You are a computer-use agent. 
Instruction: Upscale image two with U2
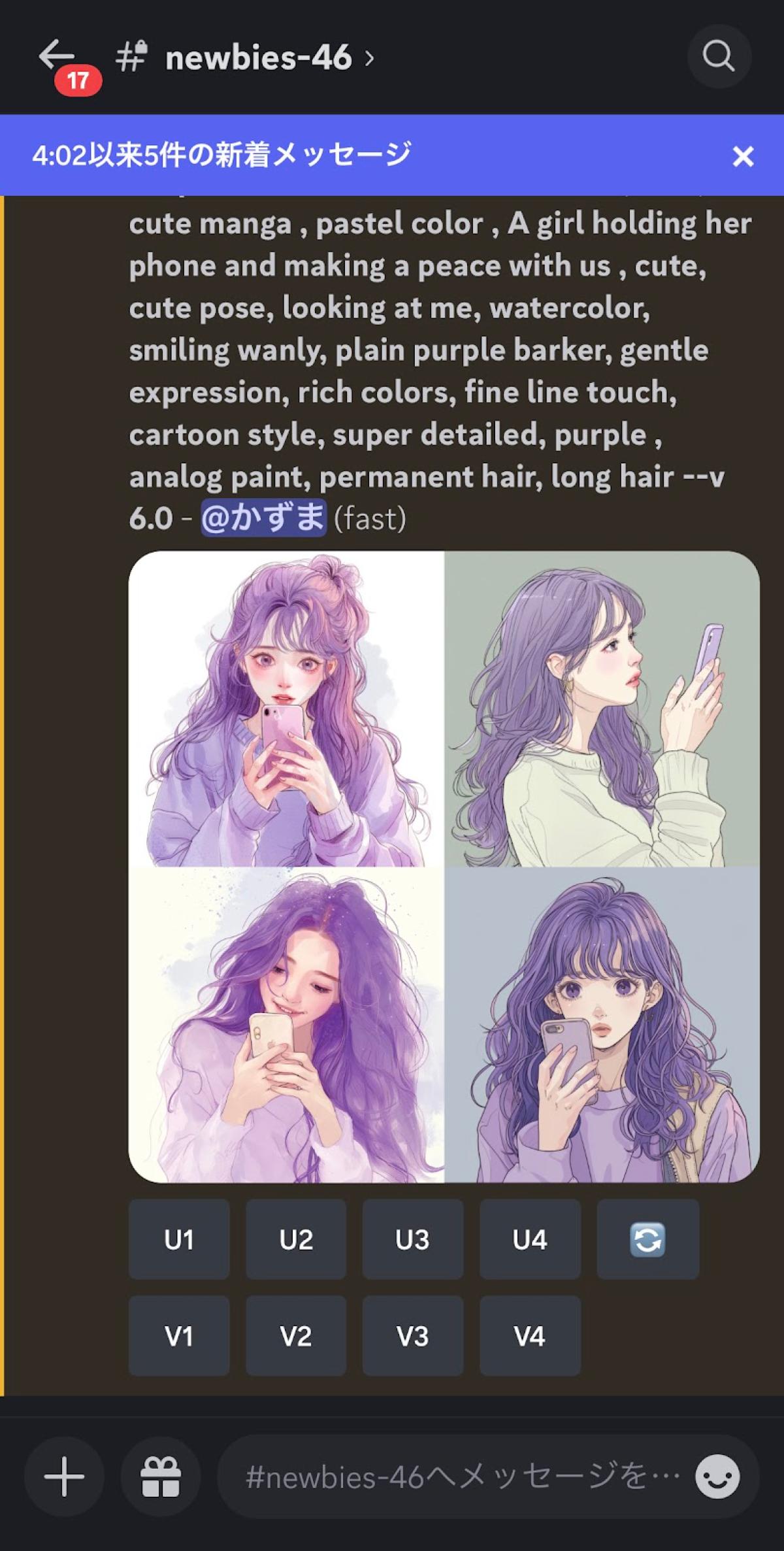pos(296,1239)
